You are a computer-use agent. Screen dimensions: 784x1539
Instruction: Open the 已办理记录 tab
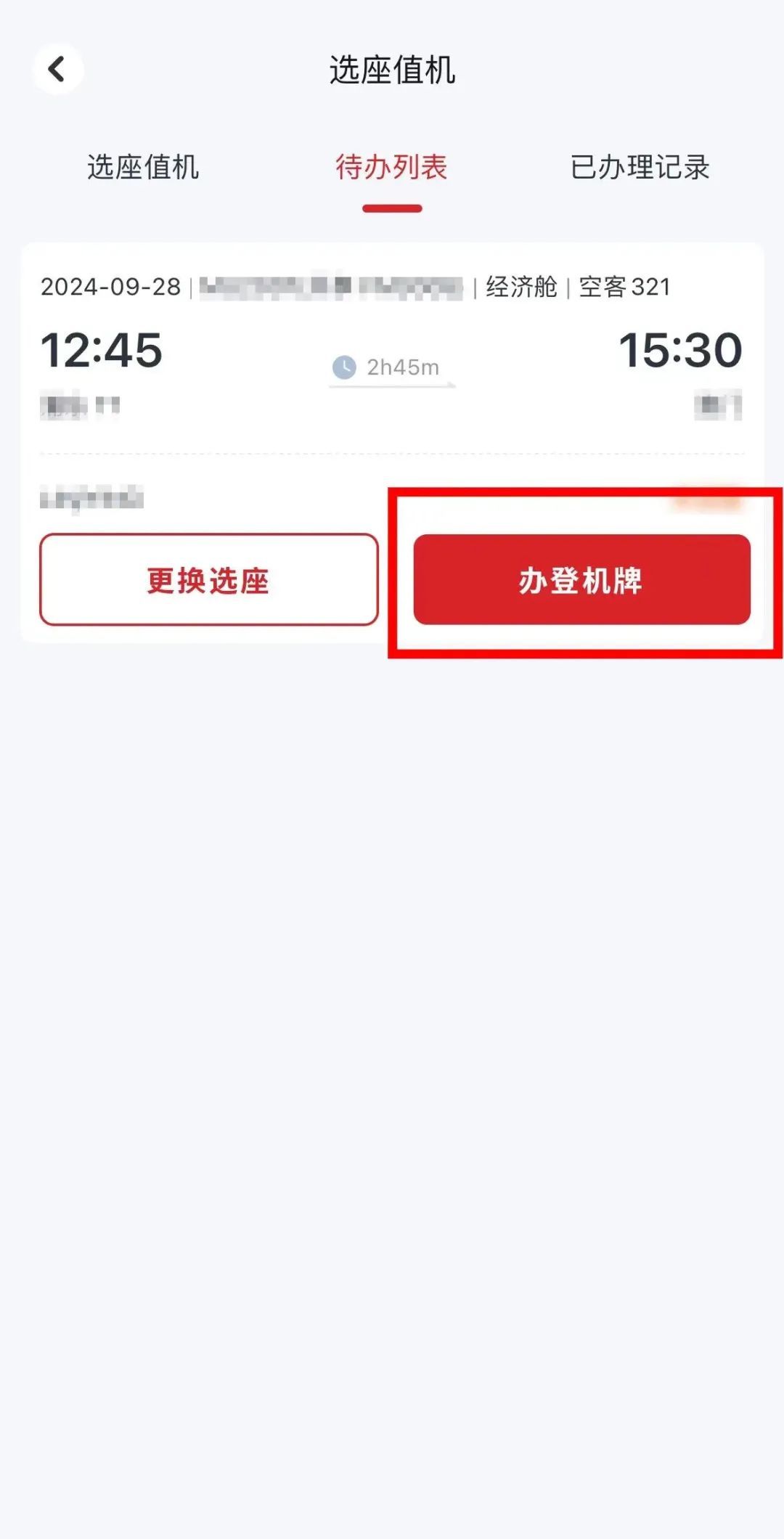click(x=640, y=167)
